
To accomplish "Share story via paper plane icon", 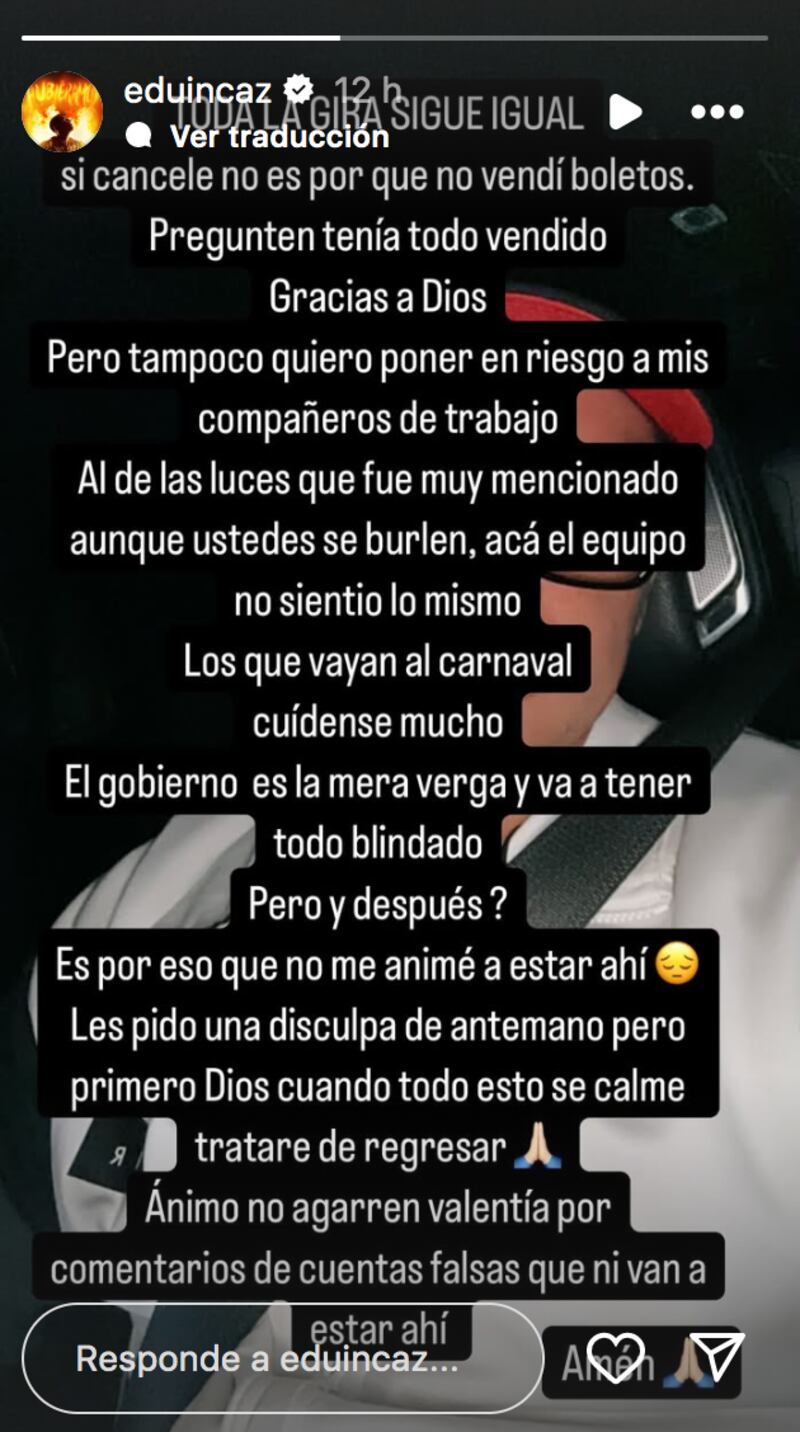I will tap(717, 1358).
